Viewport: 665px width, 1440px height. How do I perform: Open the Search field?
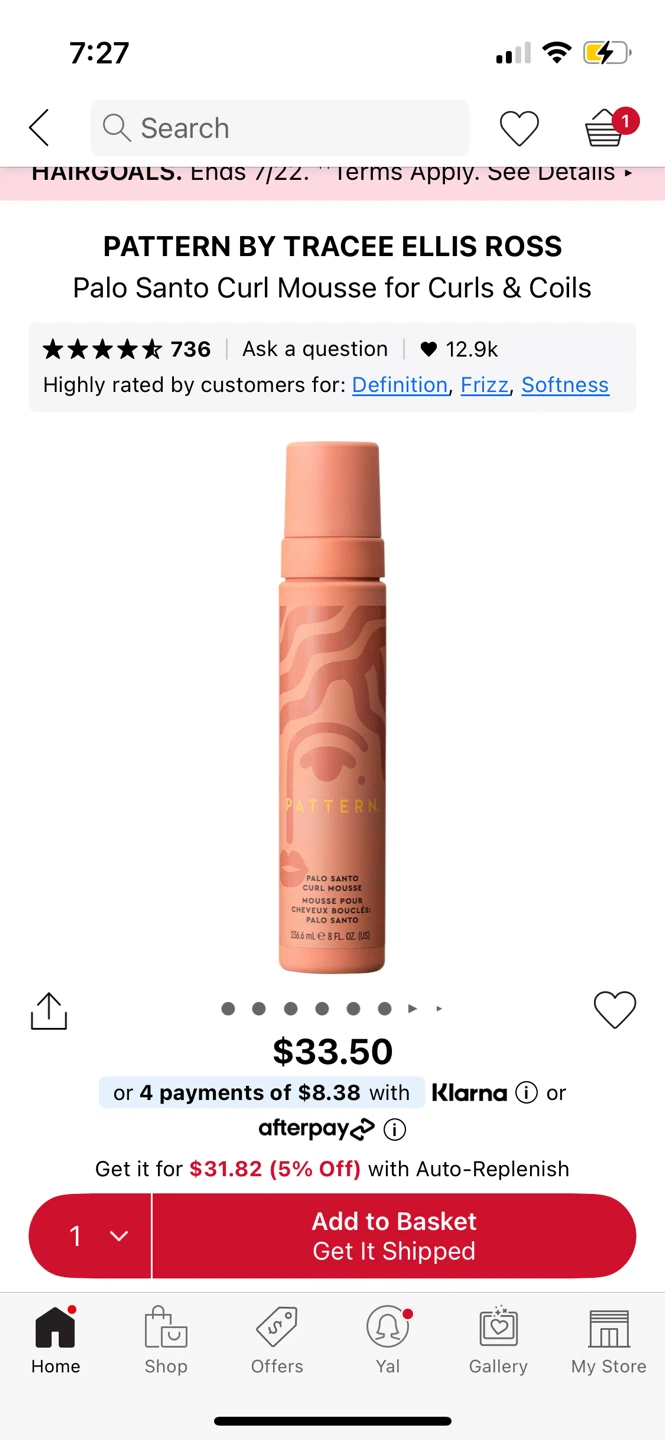pos(280,128)
